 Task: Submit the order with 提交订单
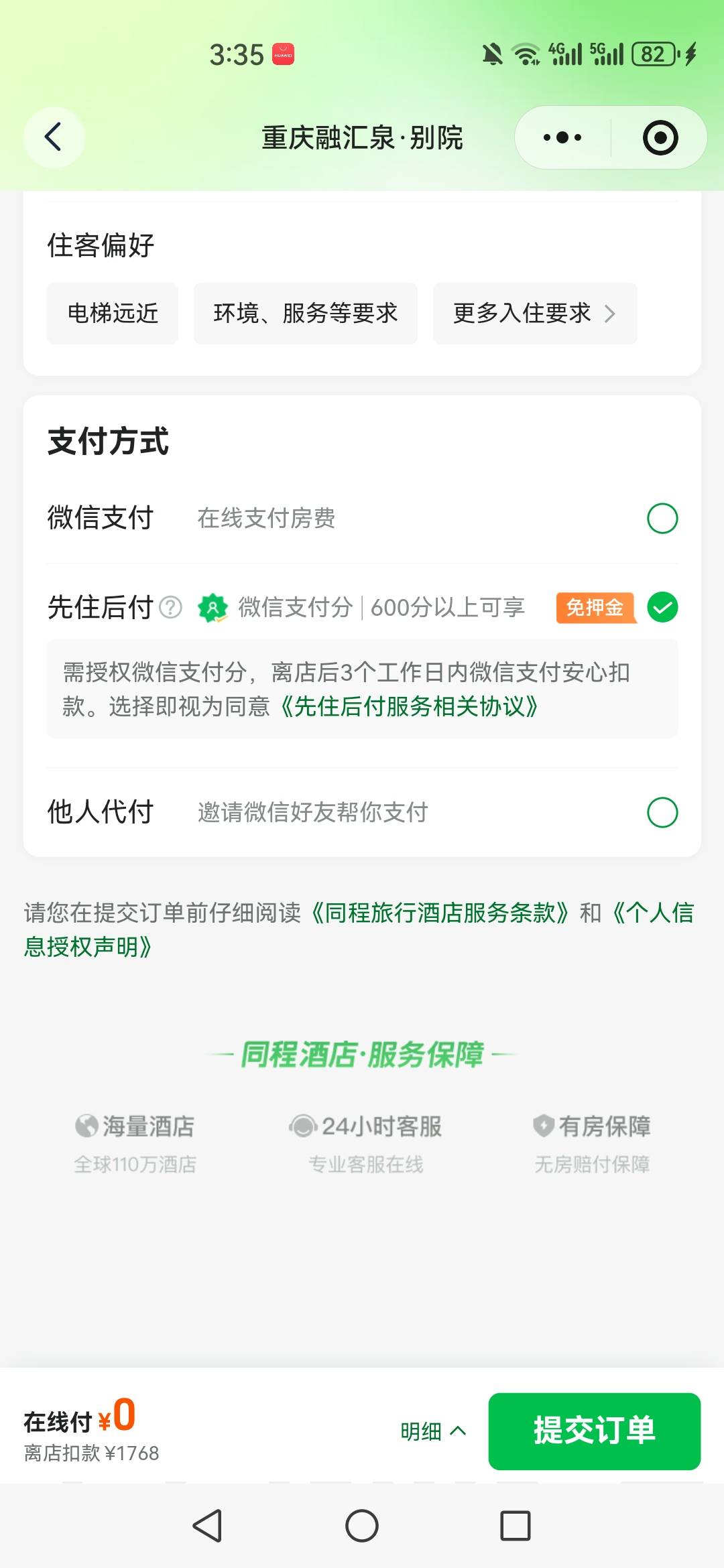tap(595, 1431)
